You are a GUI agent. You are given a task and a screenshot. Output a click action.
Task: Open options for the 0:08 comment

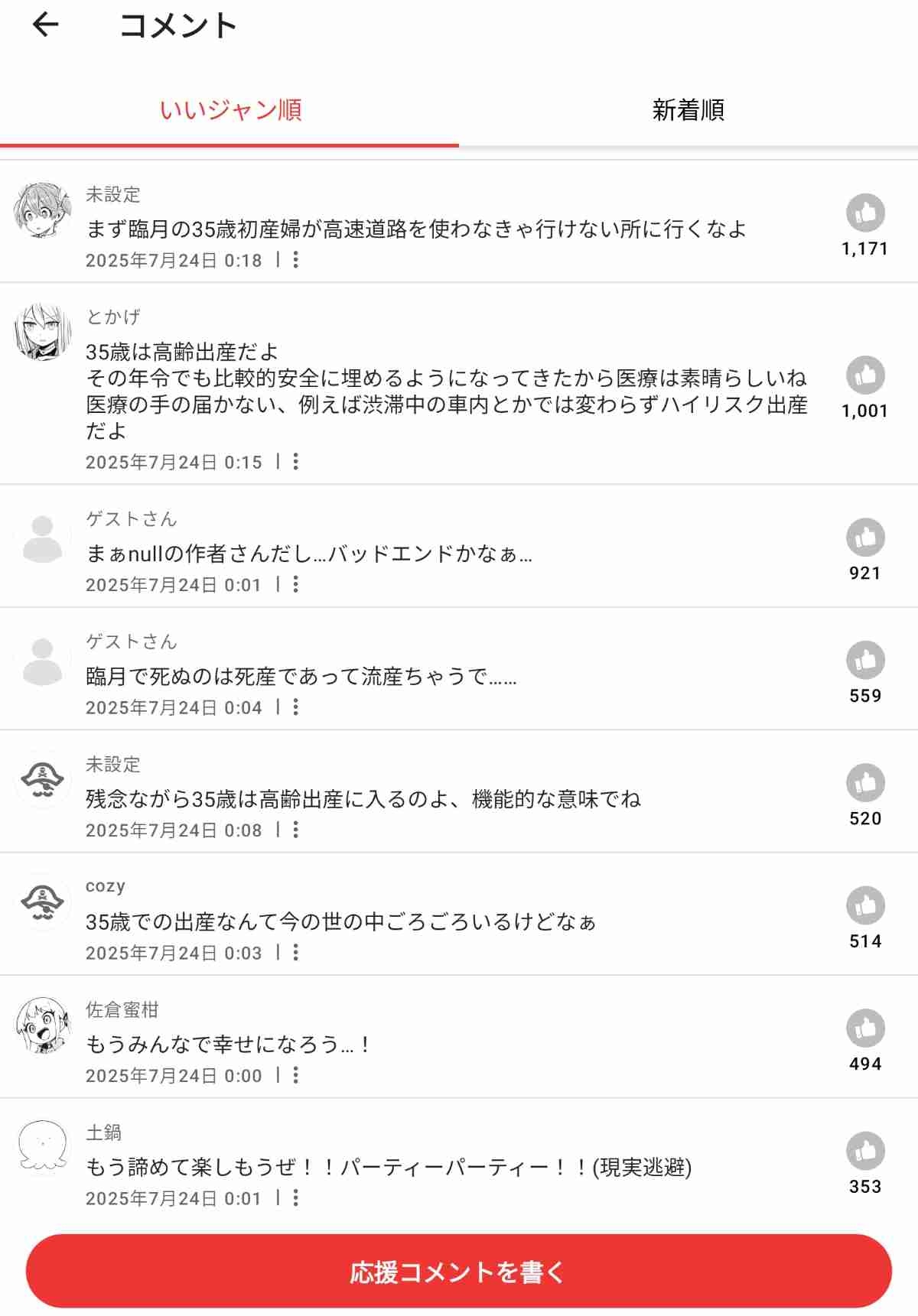click(296, 830)
